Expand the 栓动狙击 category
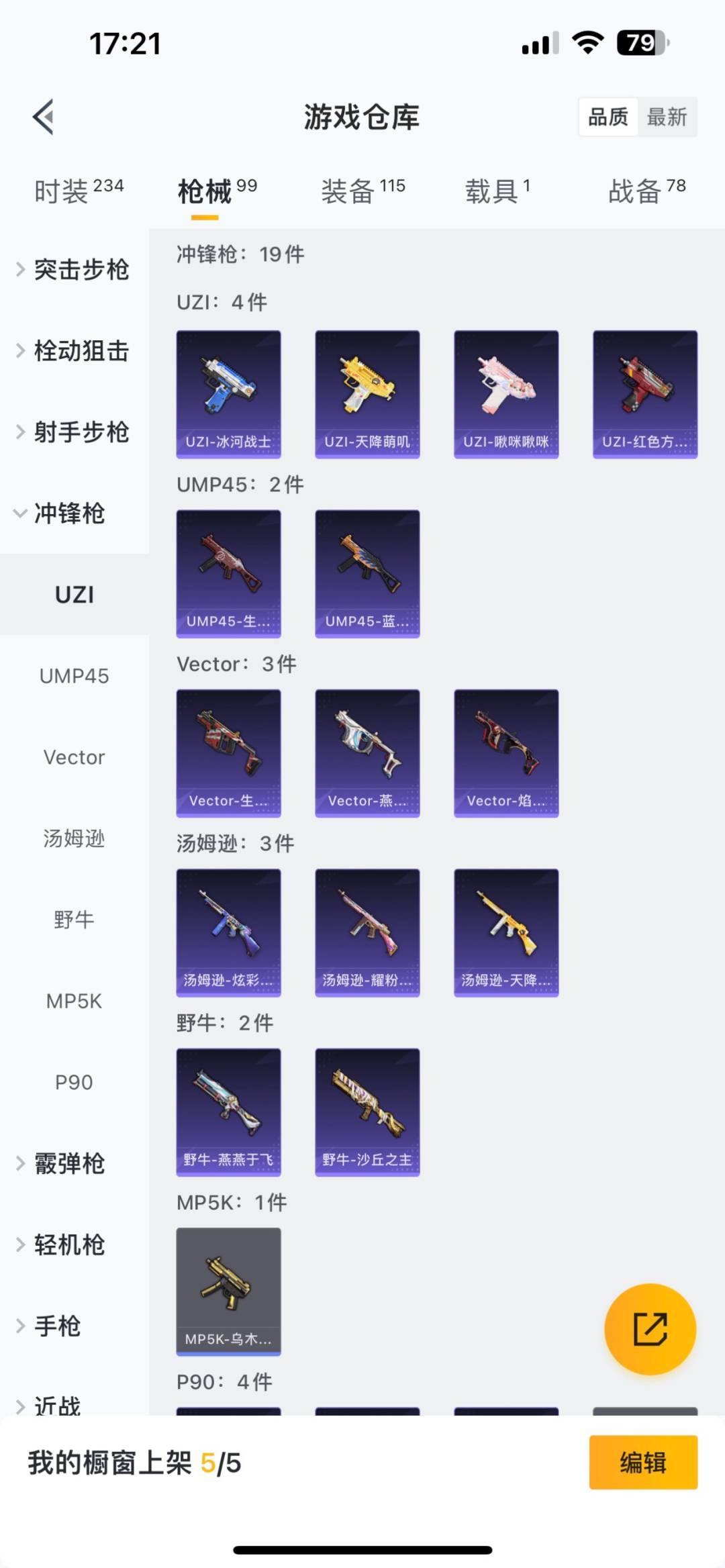Screen dimensions: 725x1568 (x=74, y=351)
